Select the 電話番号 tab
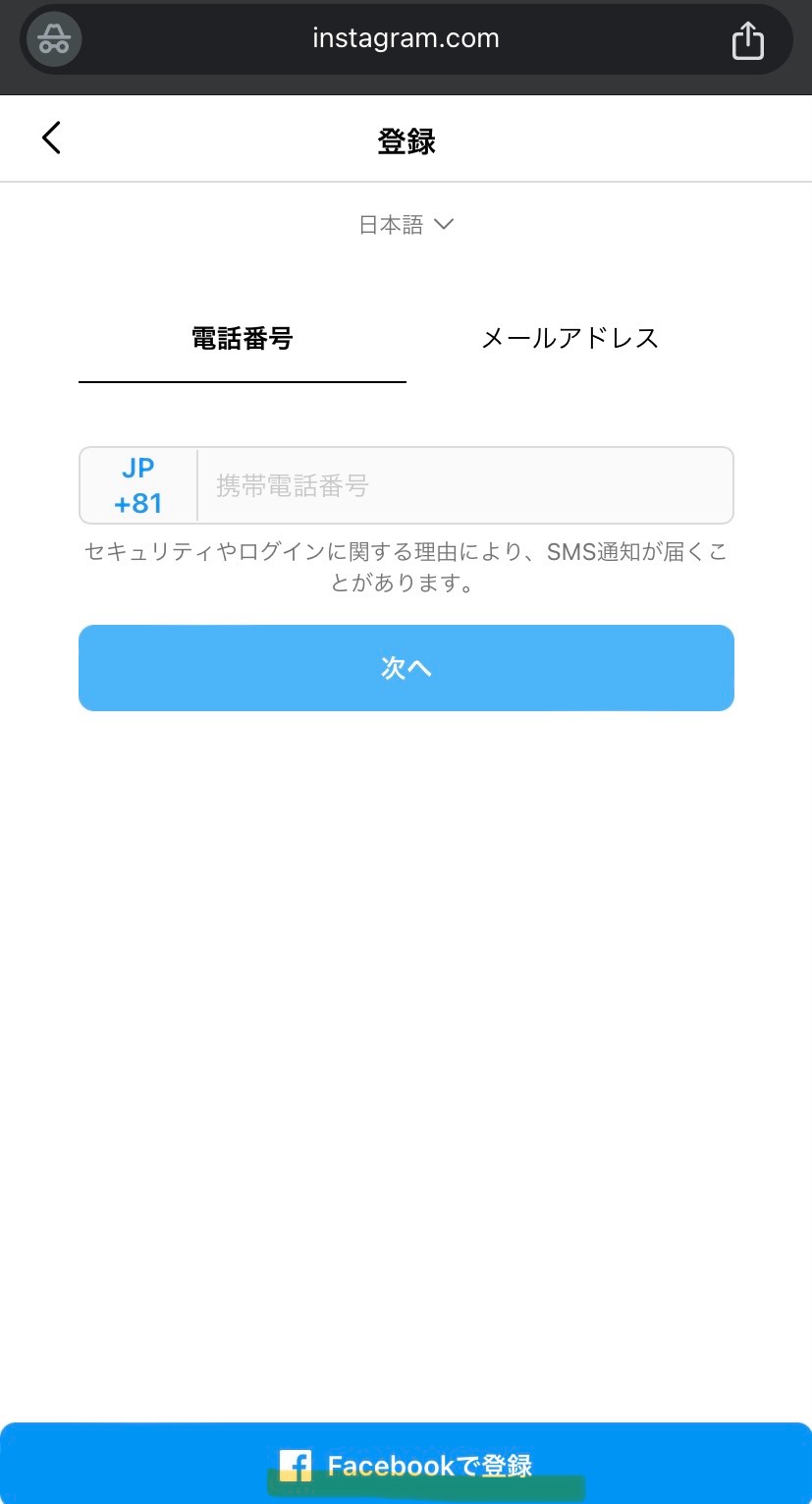The image size is (812, 1504). (x=243, y=339)
